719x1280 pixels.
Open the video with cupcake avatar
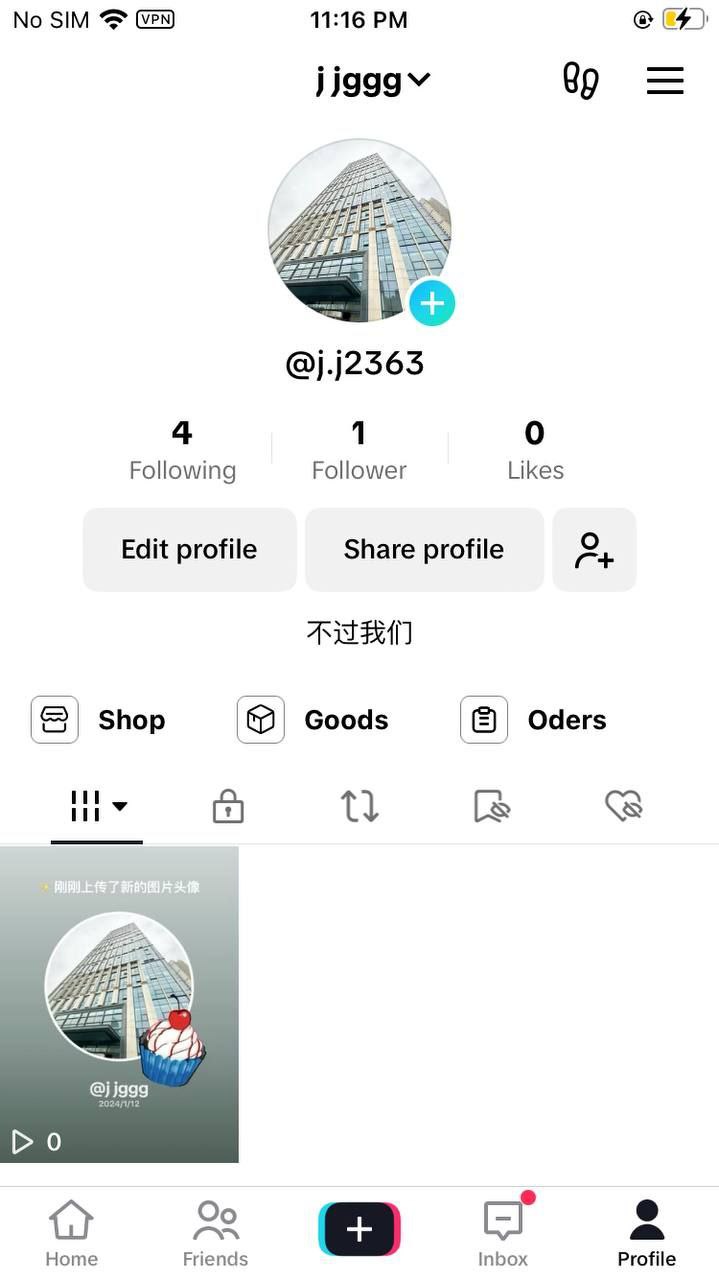click(119, 1004)
